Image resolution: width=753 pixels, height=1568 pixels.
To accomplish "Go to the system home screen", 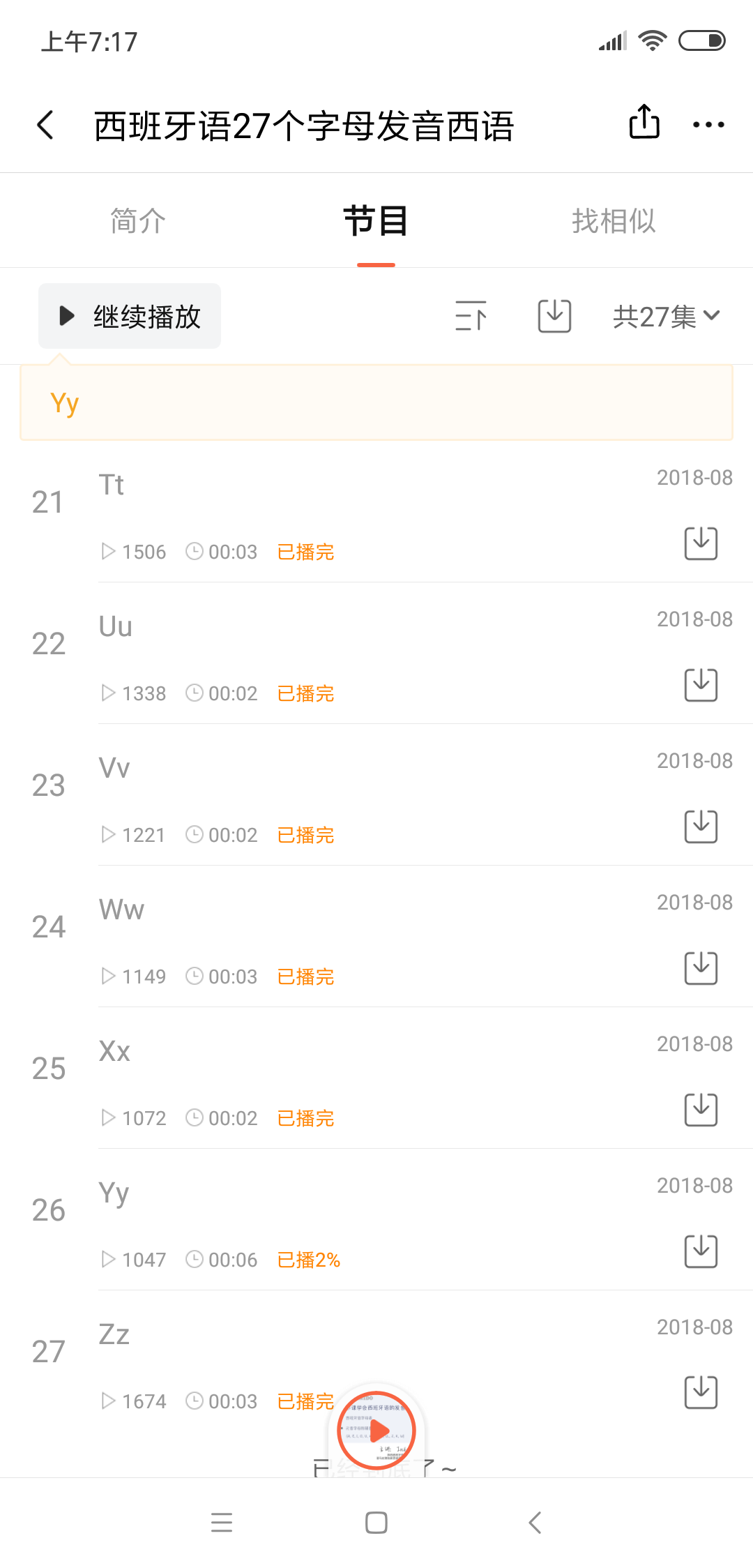I will point(376,1522).
